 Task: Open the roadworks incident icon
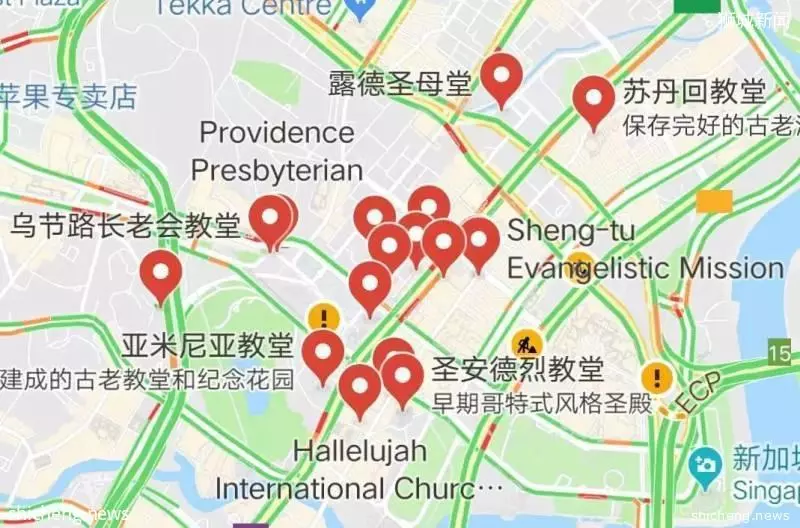527,342
